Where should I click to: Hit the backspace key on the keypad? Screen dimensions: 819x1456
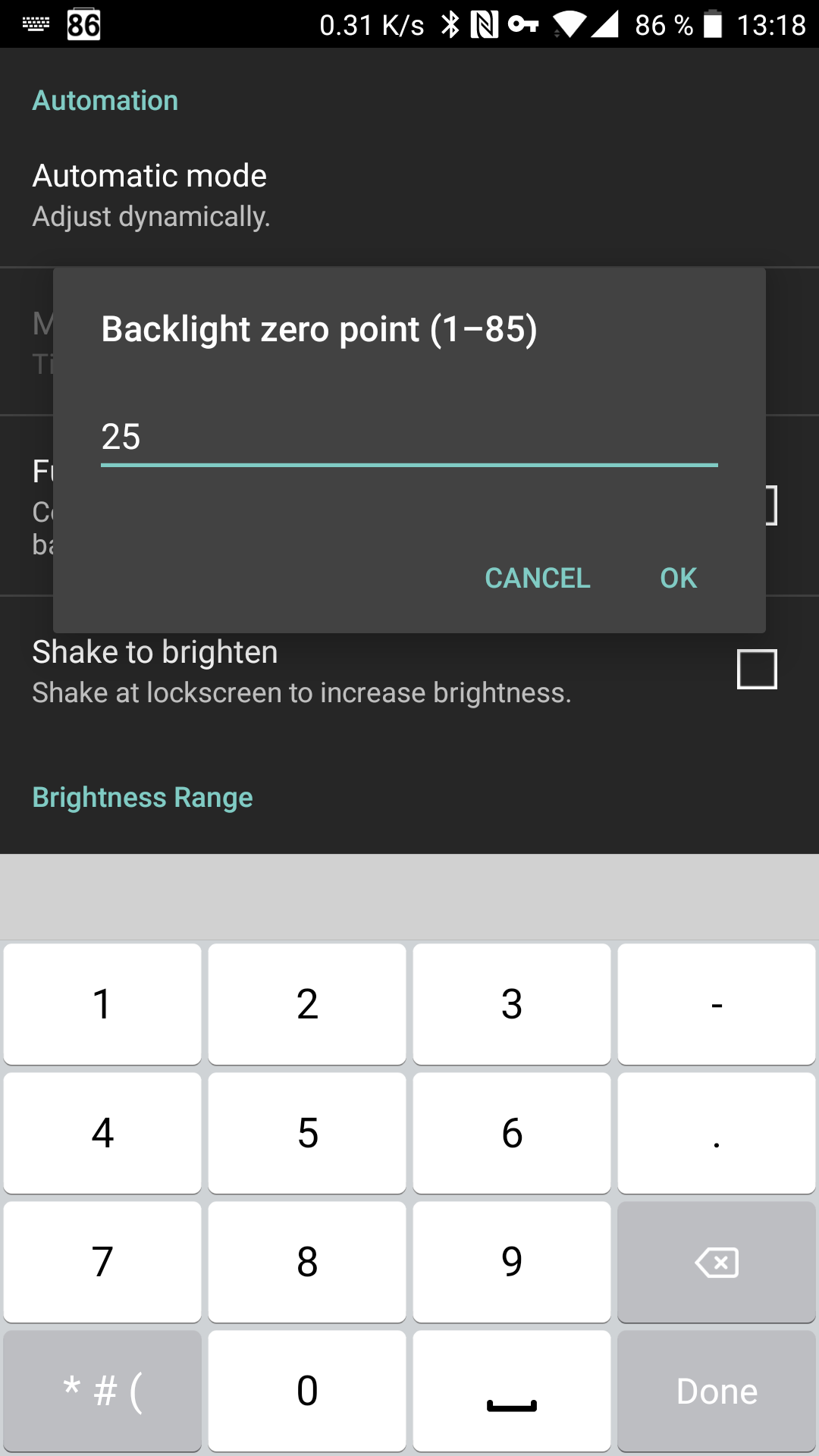[x=716, y=1263]
